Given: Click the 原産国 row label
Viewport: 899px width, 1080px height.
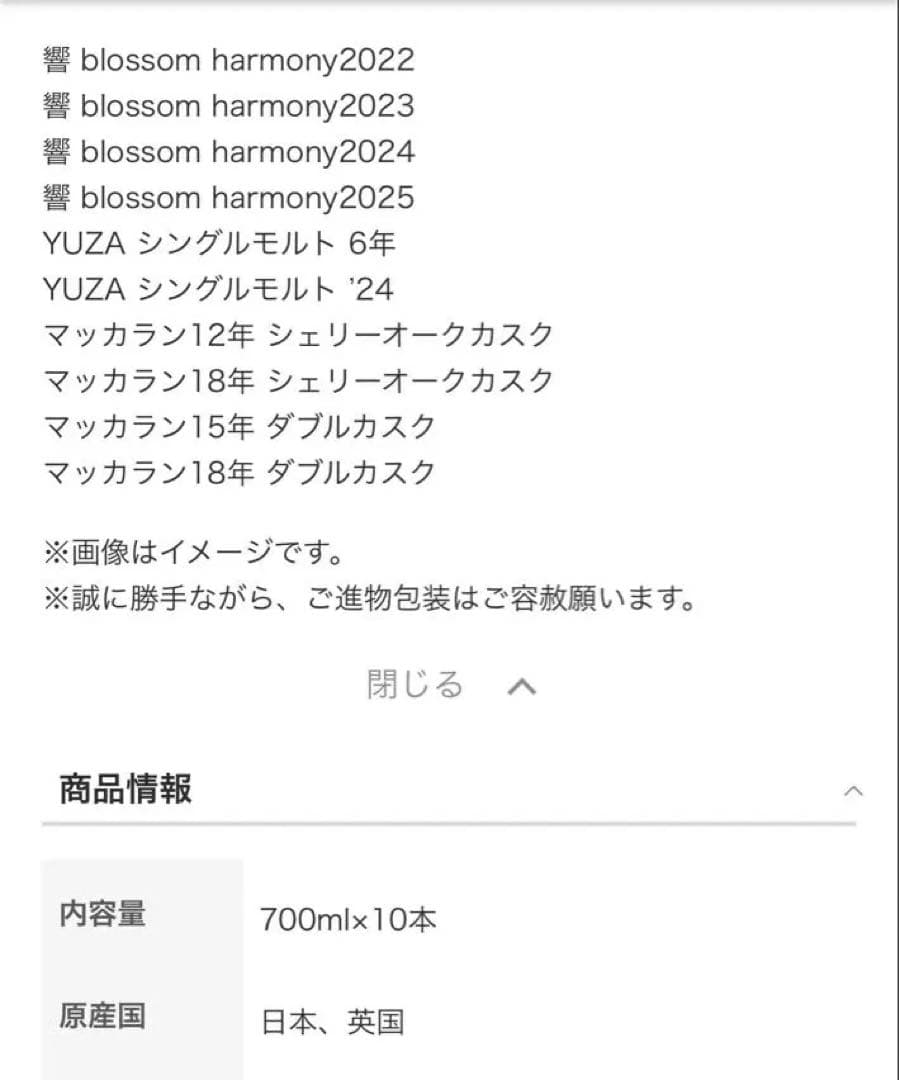Looking at the screenshot, I should (100, 1021).
